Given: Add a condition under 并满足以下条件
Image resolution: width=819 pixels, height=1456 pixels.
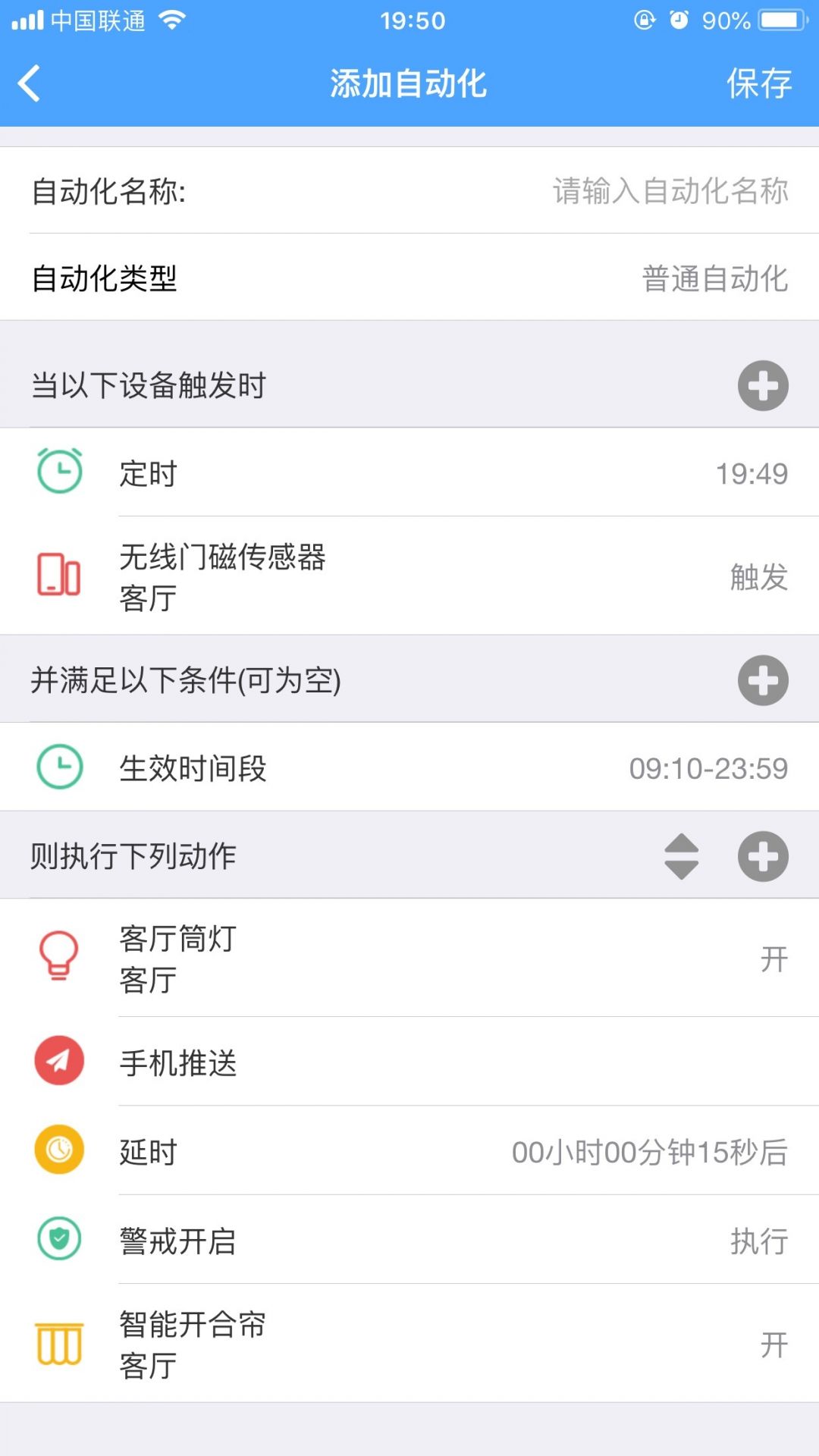Looking at the screenshot, I should coord(763,680).
